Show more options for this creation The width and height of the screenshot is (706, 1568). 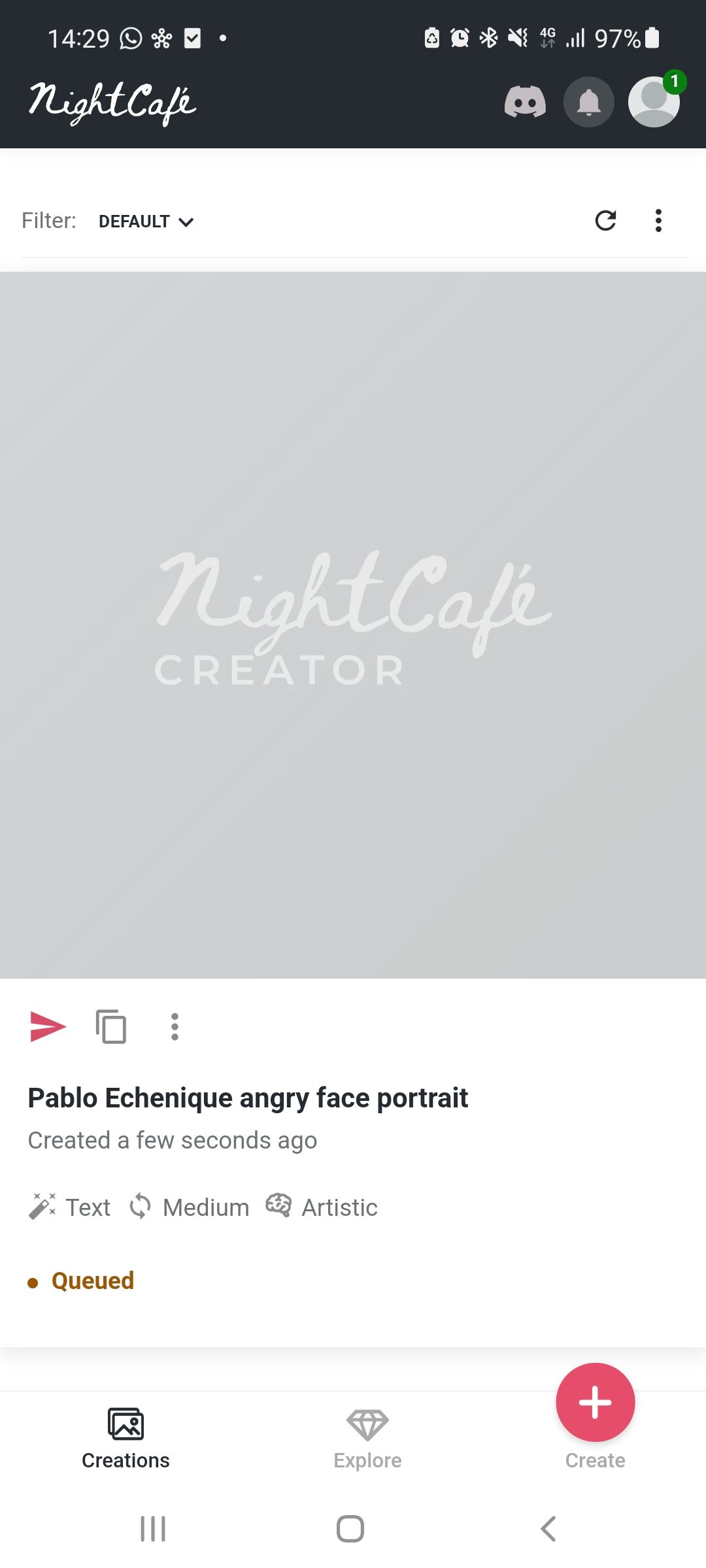(175, 1026)
